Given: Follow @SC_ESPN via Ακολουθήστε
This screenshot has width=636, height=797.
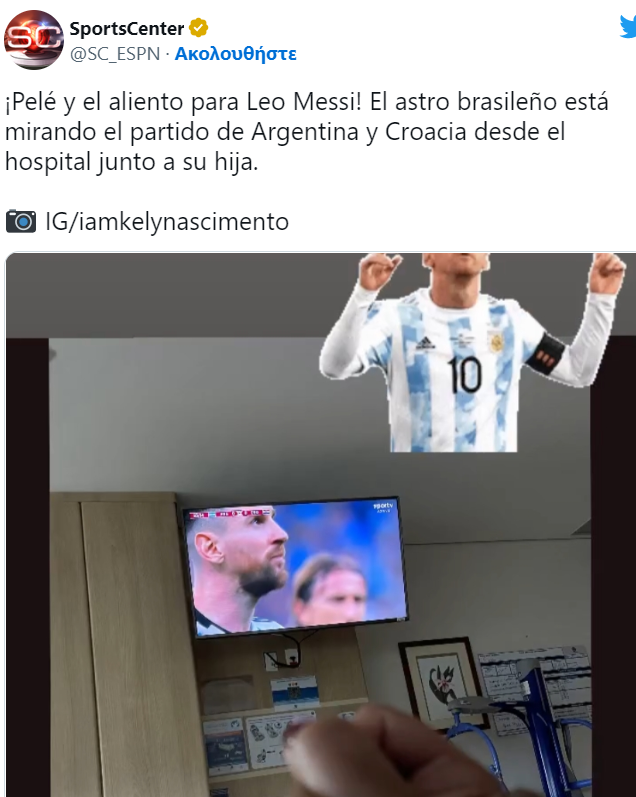Looking at the screenshot, I should (235, 54).
